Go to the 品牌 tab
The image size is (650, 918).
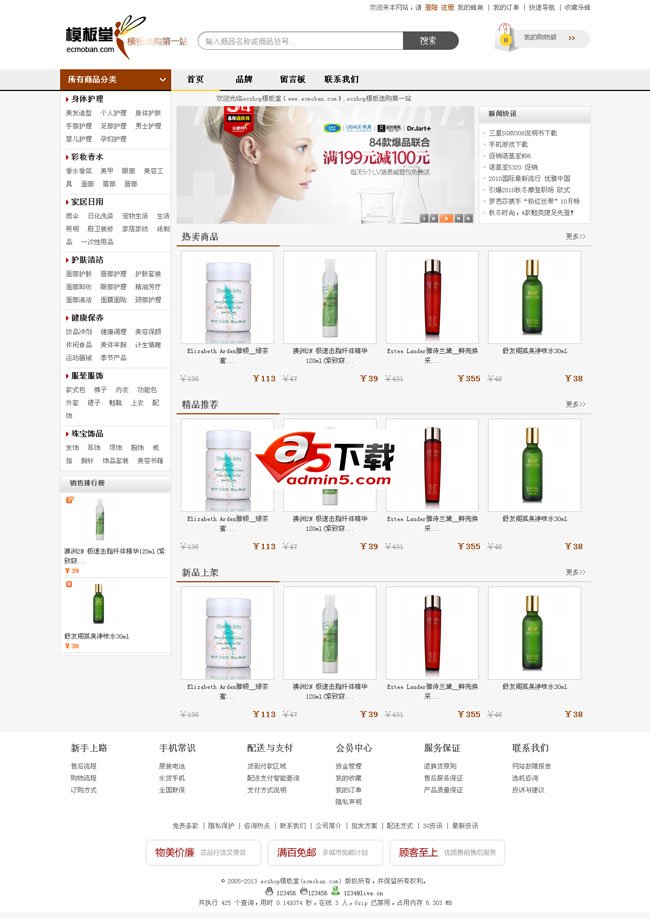point(244,79)
